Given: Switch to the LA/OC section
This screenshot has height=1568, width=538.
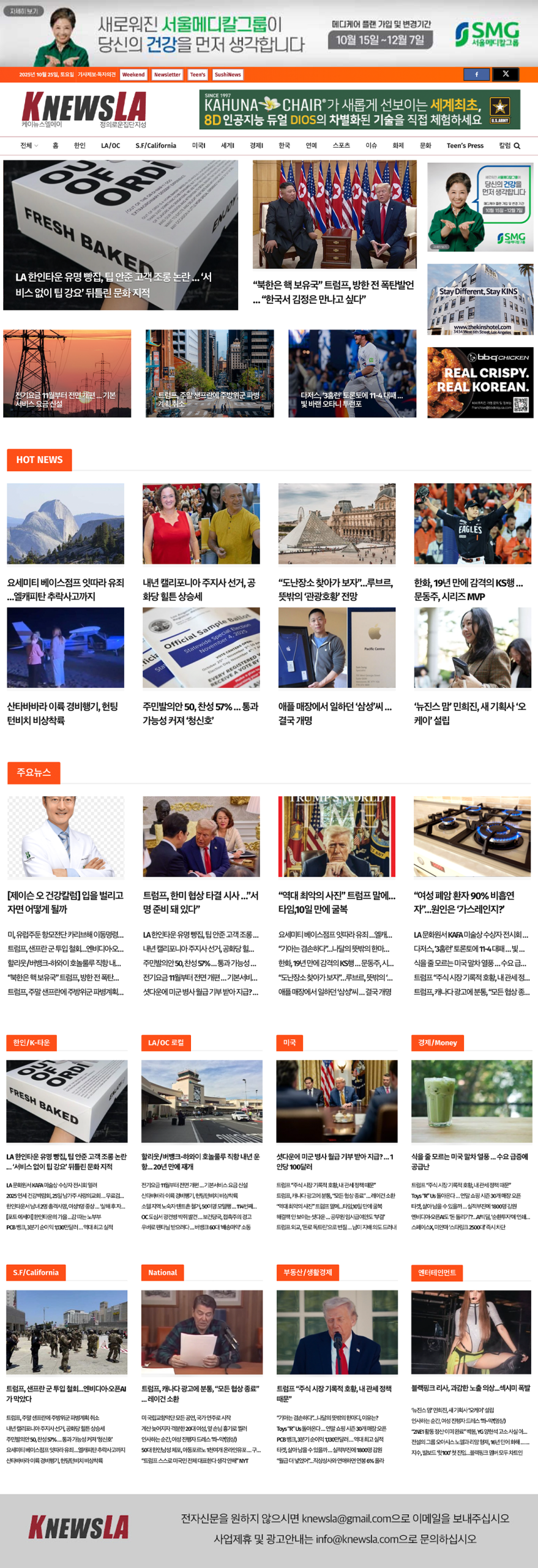Looking at the screenshot, I should 110,146.
